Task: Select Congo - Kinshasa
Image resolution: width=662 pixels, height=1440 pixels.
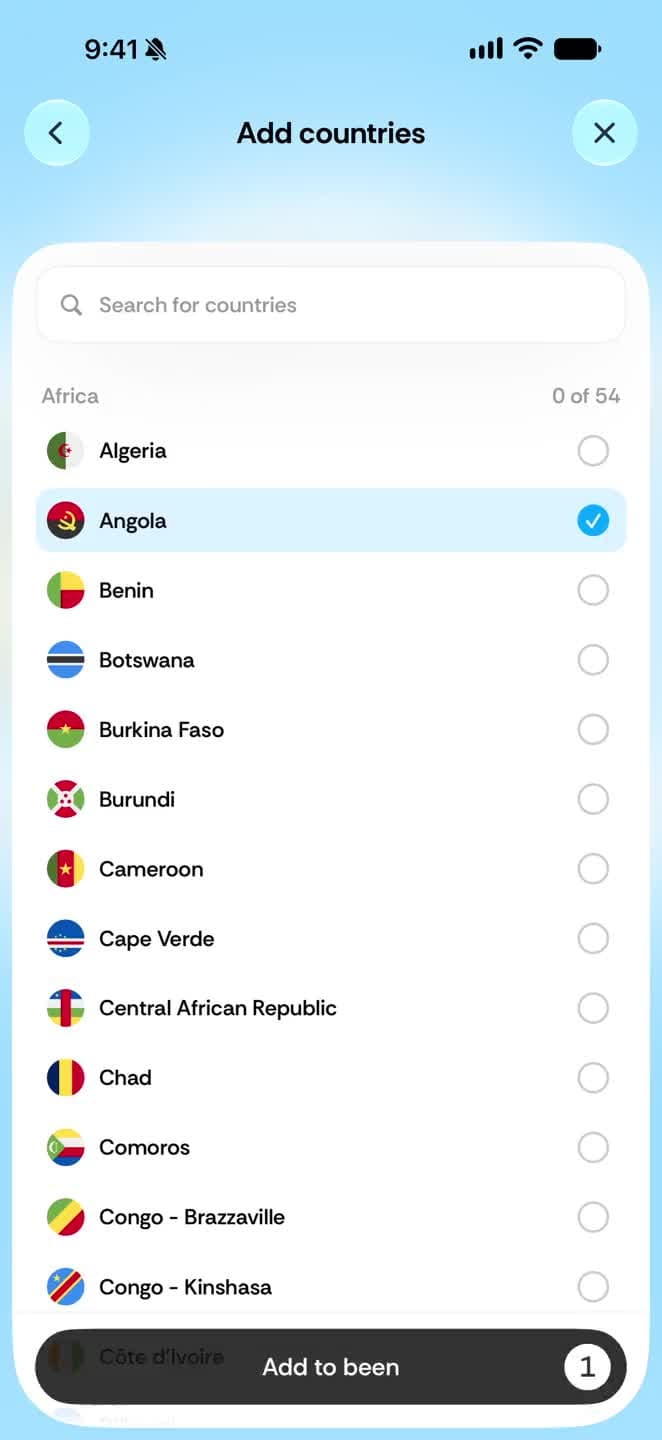Action: pos(331,1287)
